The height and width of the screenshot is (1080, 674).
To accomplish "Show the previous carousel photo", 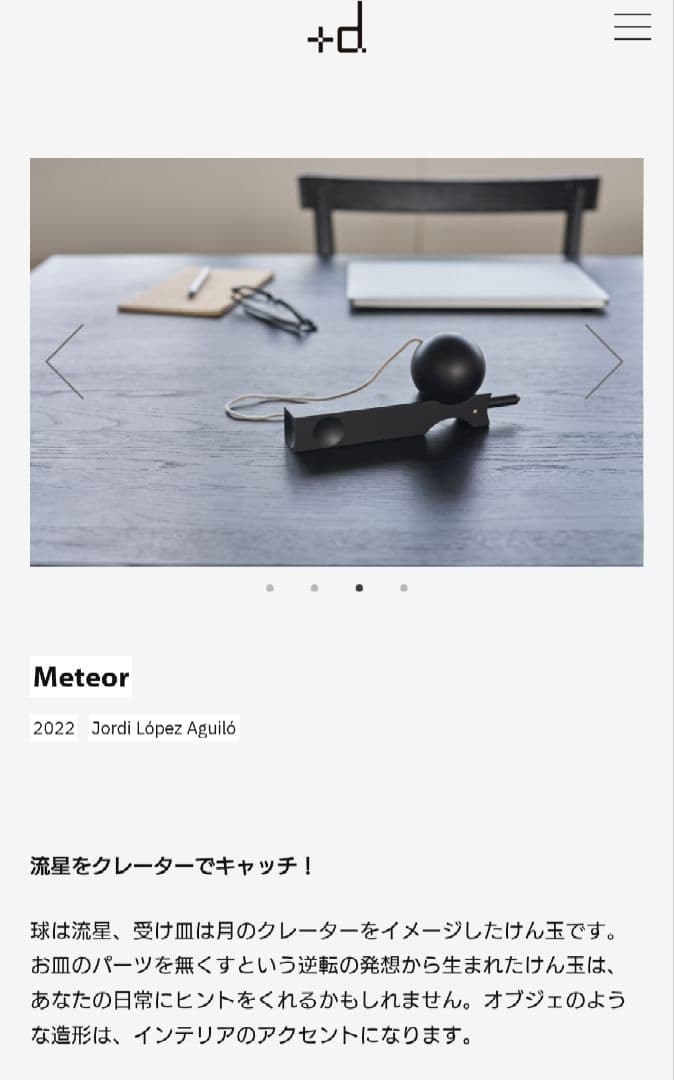I will [x=65, y=362].
